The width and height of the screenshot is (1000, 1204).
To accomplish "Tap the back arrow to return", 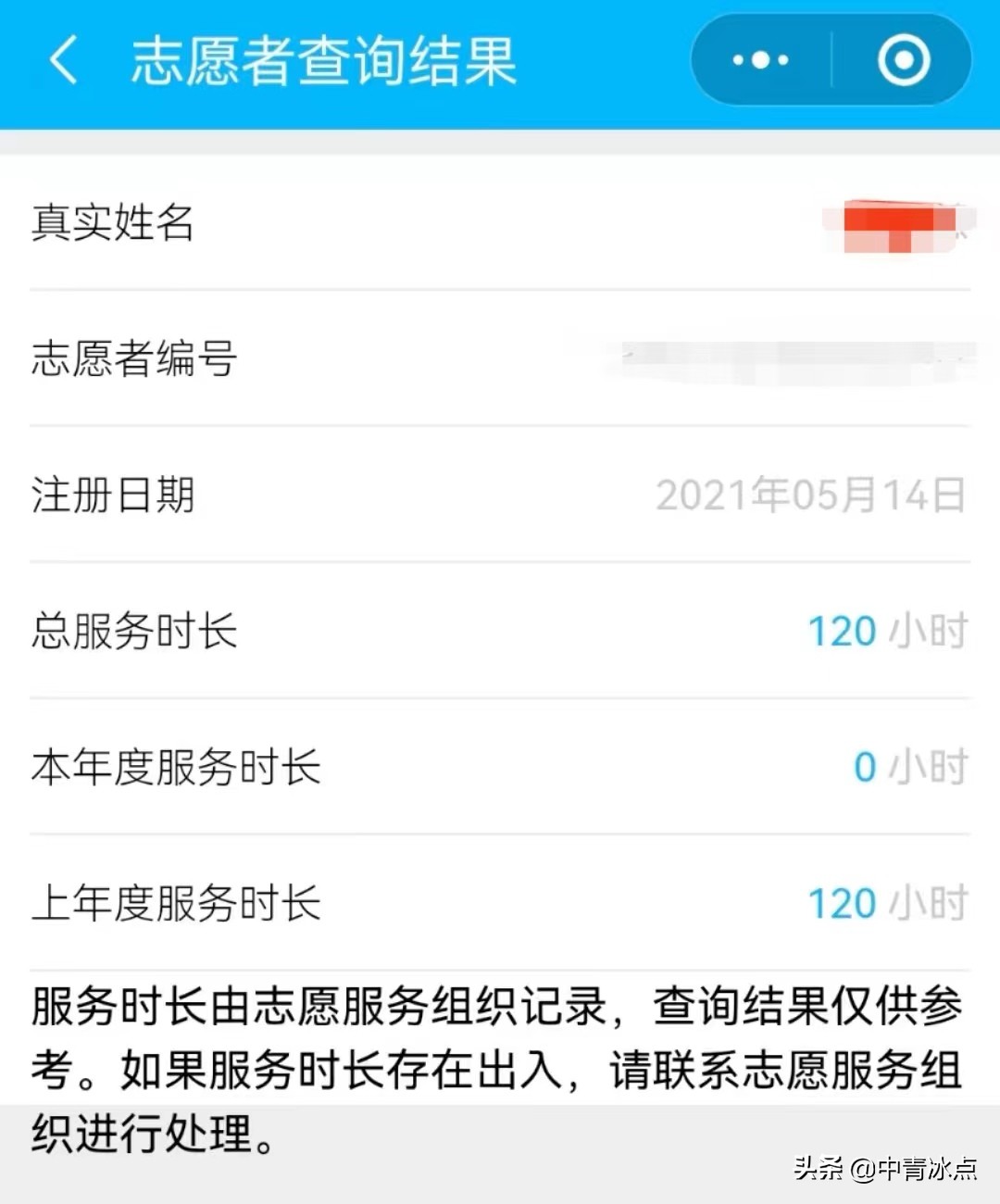I will (61, 59).
